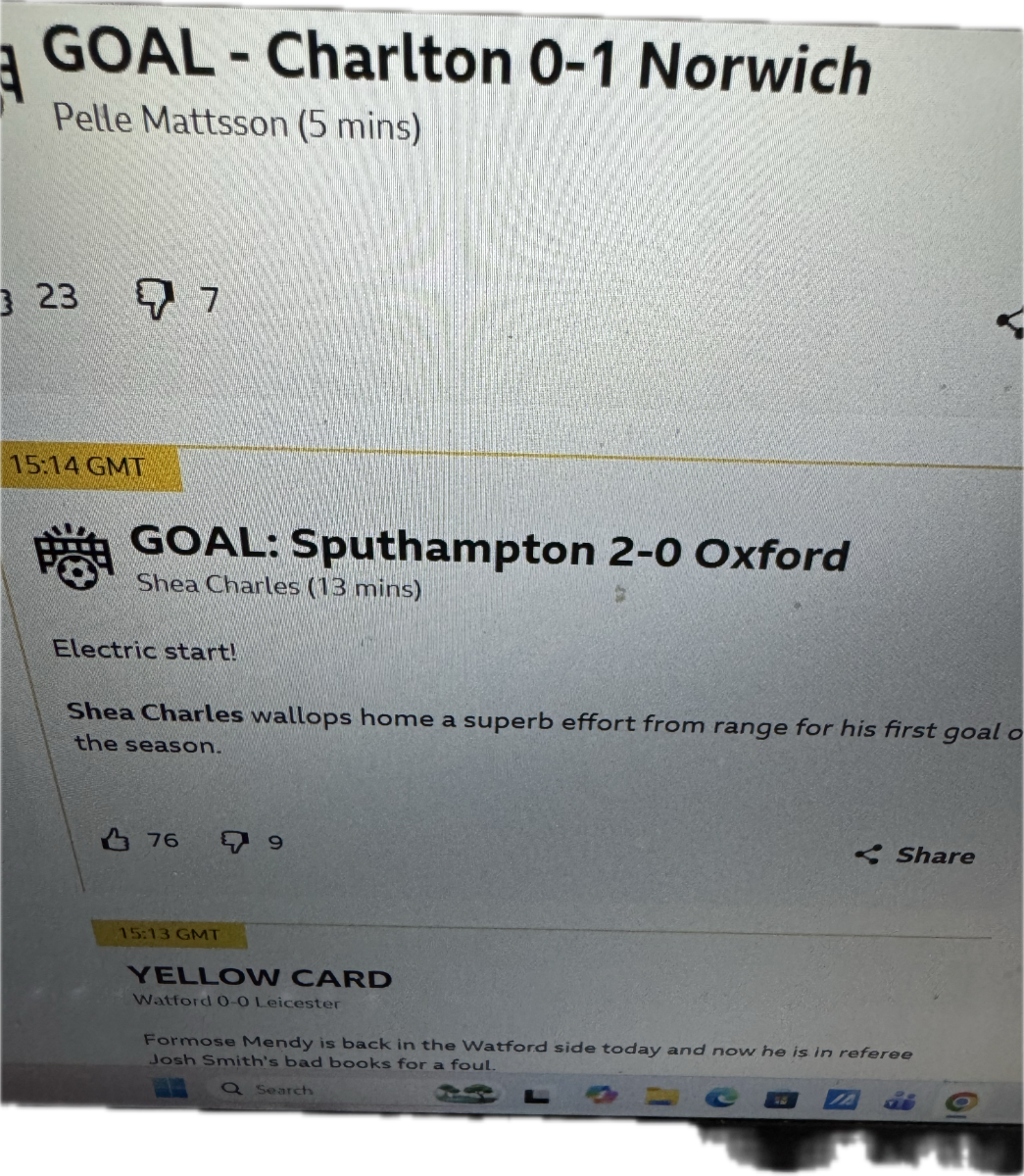The height and width of the screenshot is (1176, 1024).
Task: Open the Copilot app from the taskbar
Action: click(x=601, y=1095)
